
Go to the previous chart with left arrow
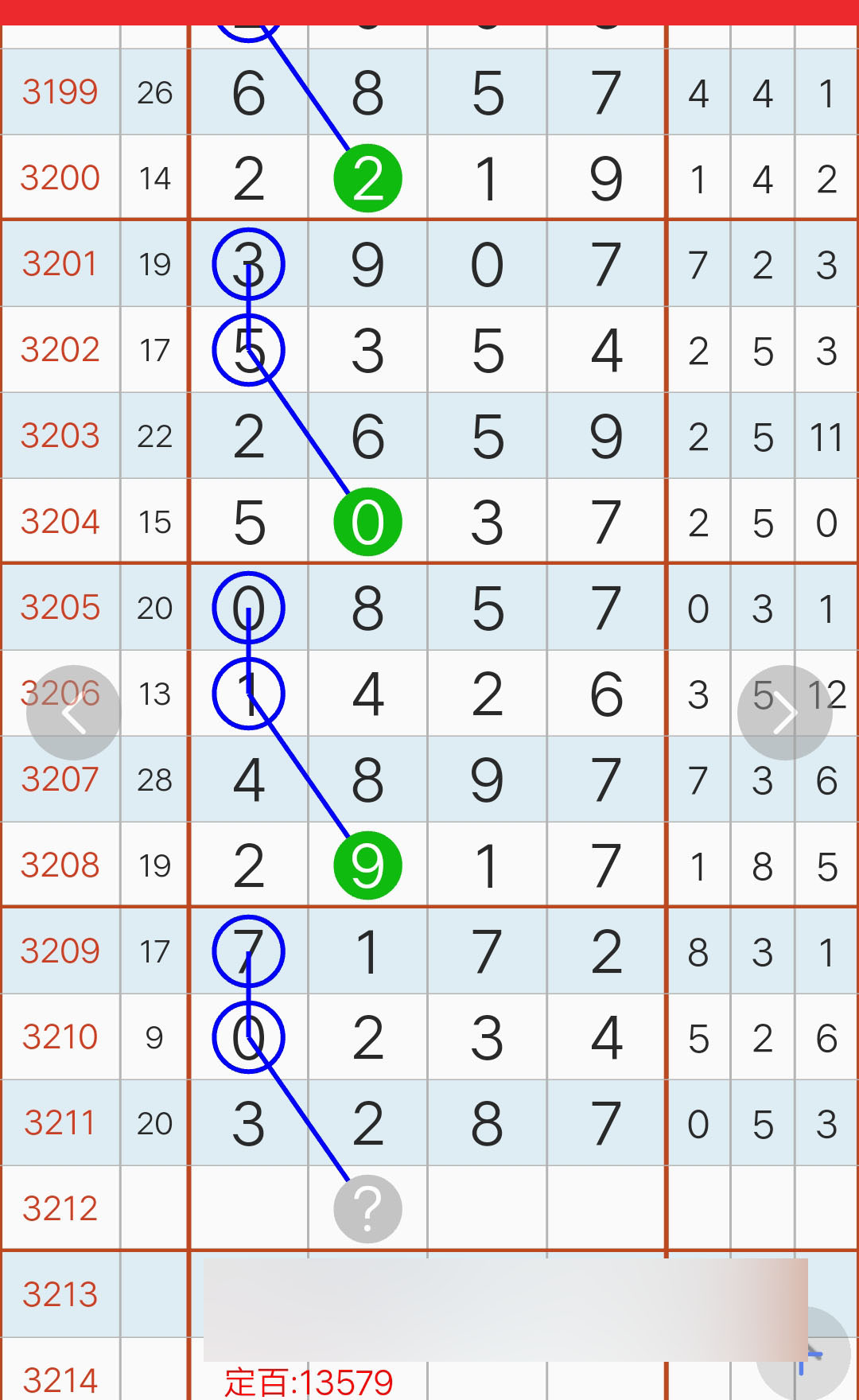(x=74, y=713)
